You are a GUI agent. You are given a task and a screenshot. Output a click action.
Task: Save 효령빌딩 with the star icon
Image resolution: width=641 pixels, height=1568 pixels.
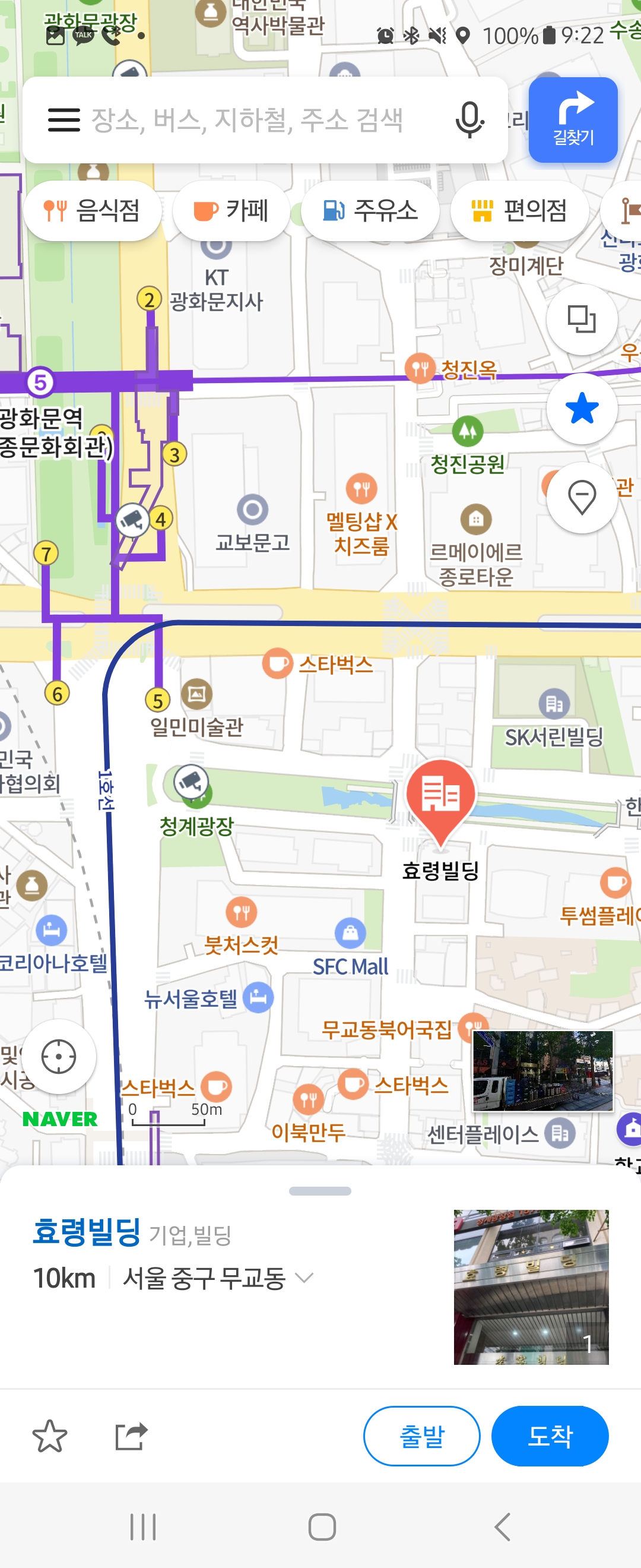[x=49, y=1436]
